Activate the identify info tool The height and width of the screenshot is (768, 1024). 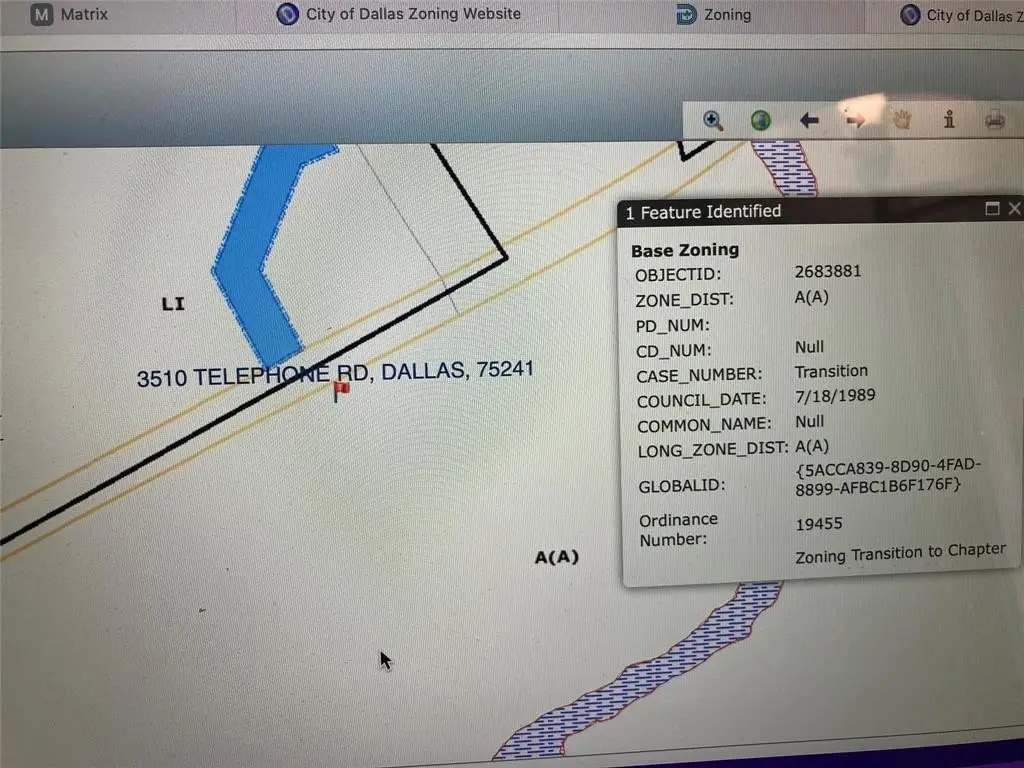(949, 120)
